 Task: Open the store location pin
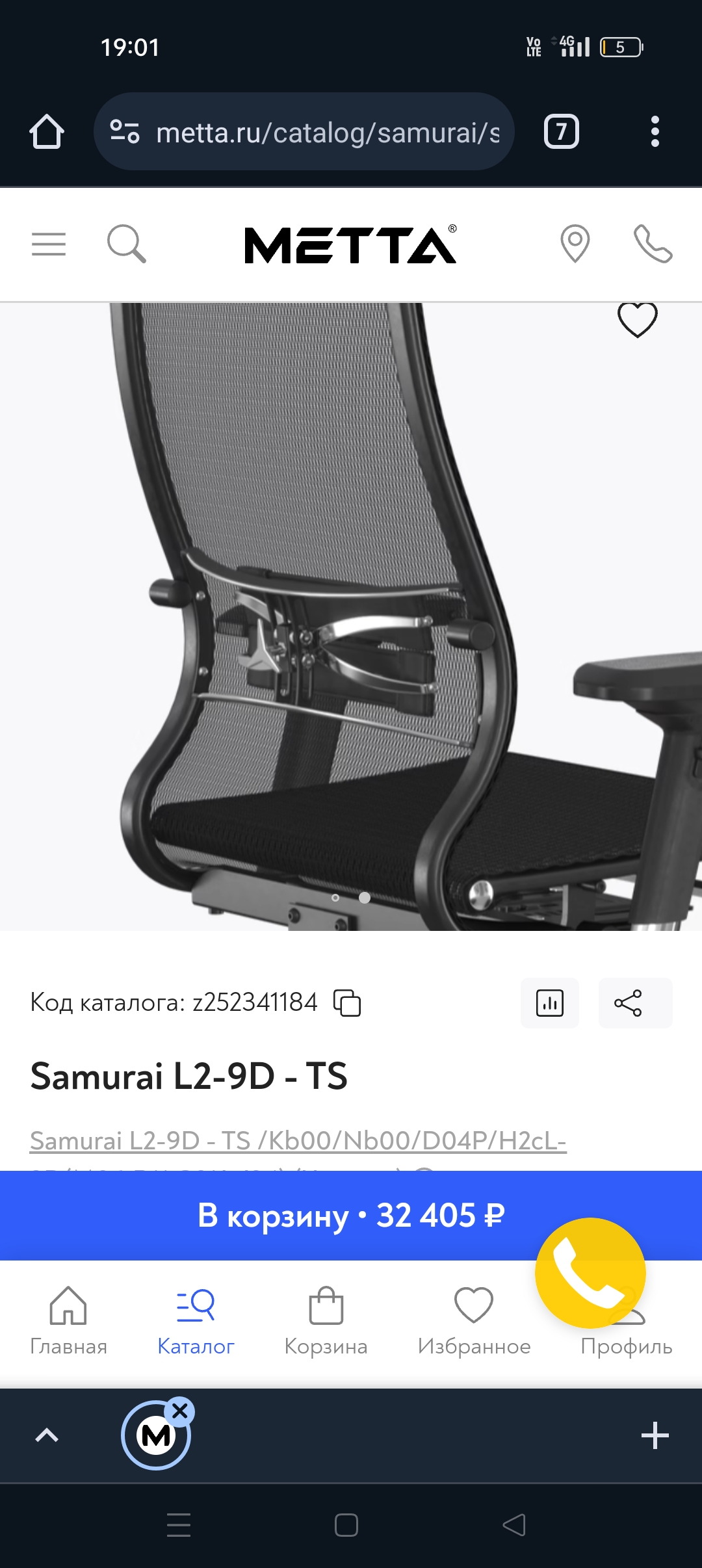[x=575, y=244]
